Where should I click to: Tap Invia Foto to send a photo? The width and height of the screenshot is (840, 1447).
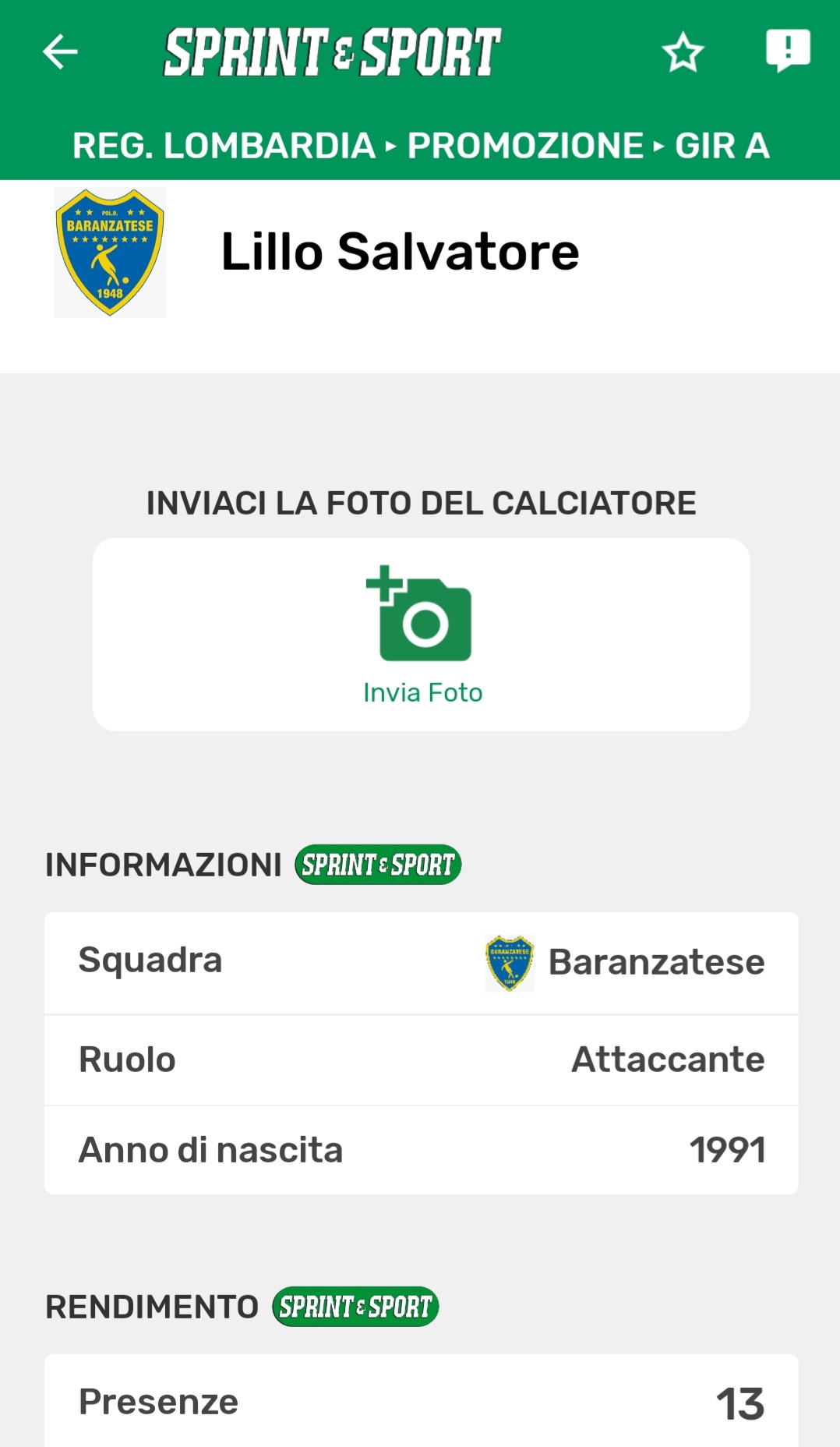pyautogui.click(x=422, y=634)
